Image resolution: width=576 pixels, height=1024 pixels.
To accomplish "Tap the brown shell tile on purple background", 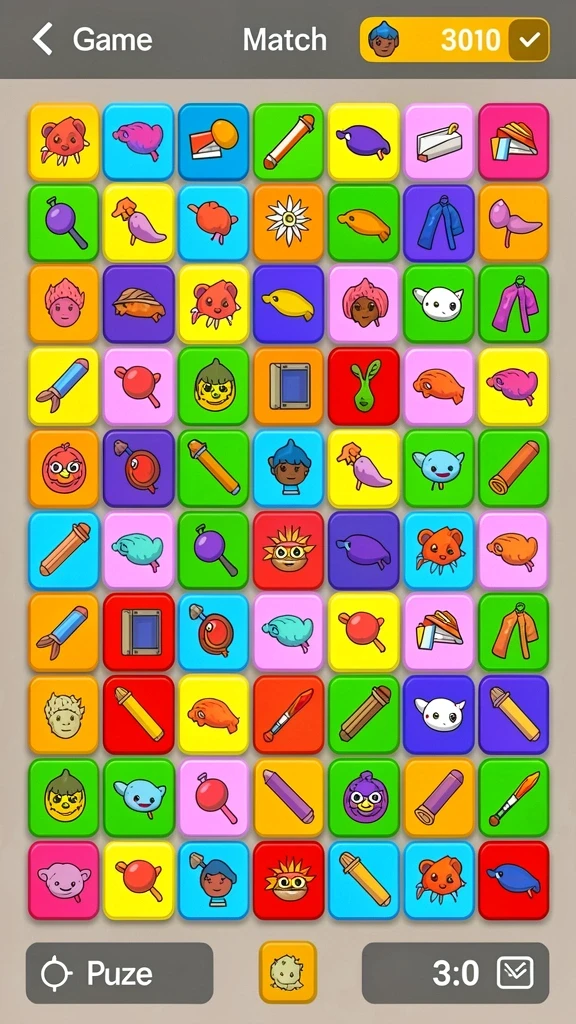I will click(138, 304).
